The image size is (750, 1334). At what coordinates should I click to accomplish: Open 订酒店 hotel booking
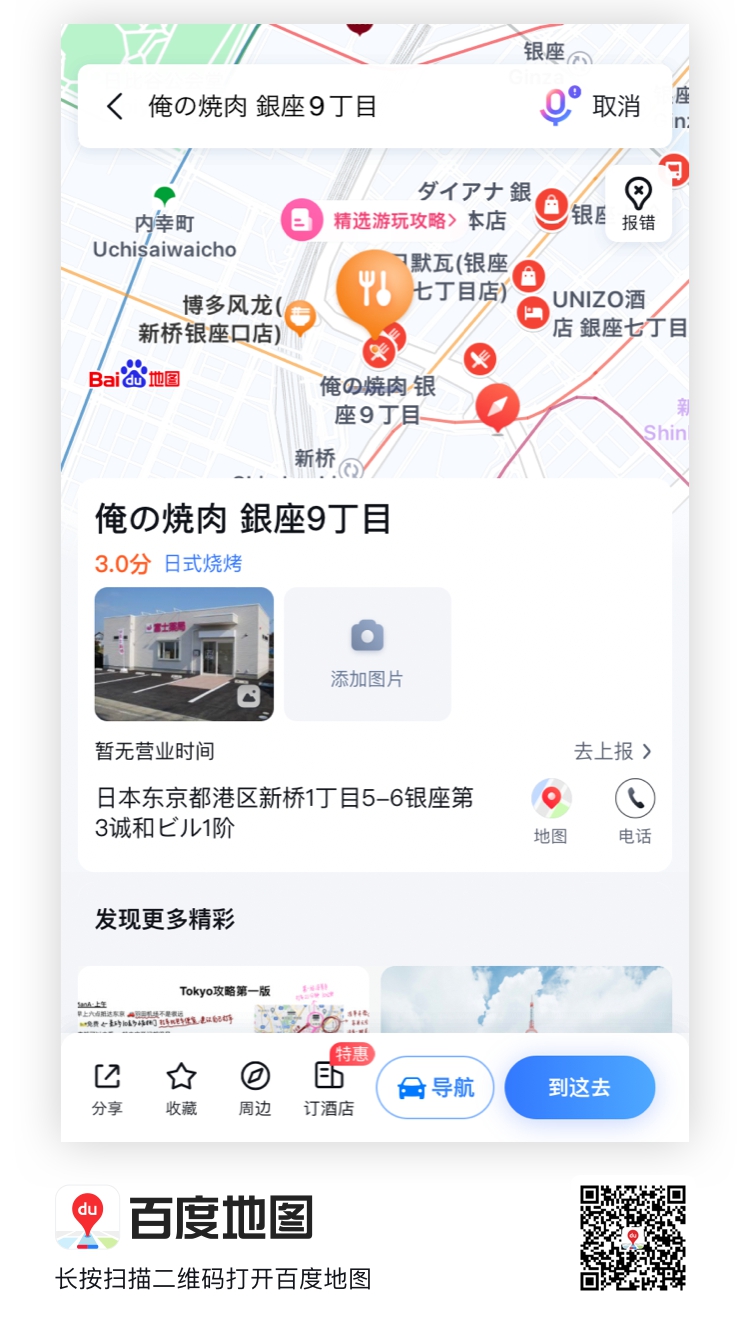point(329,1089)
